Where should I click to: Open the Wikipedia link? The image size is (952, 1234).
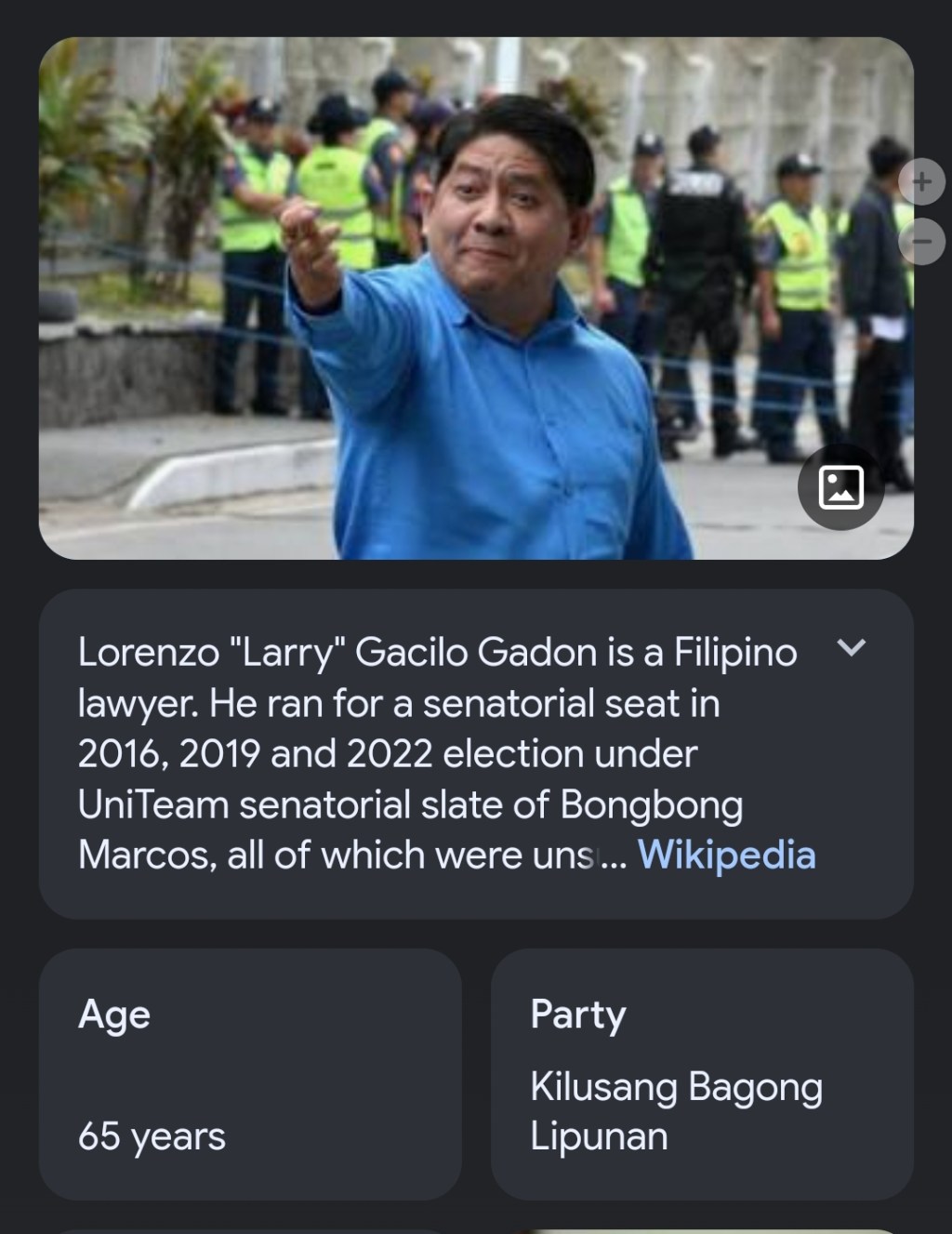pyautogui.click(x=728, y=855)
